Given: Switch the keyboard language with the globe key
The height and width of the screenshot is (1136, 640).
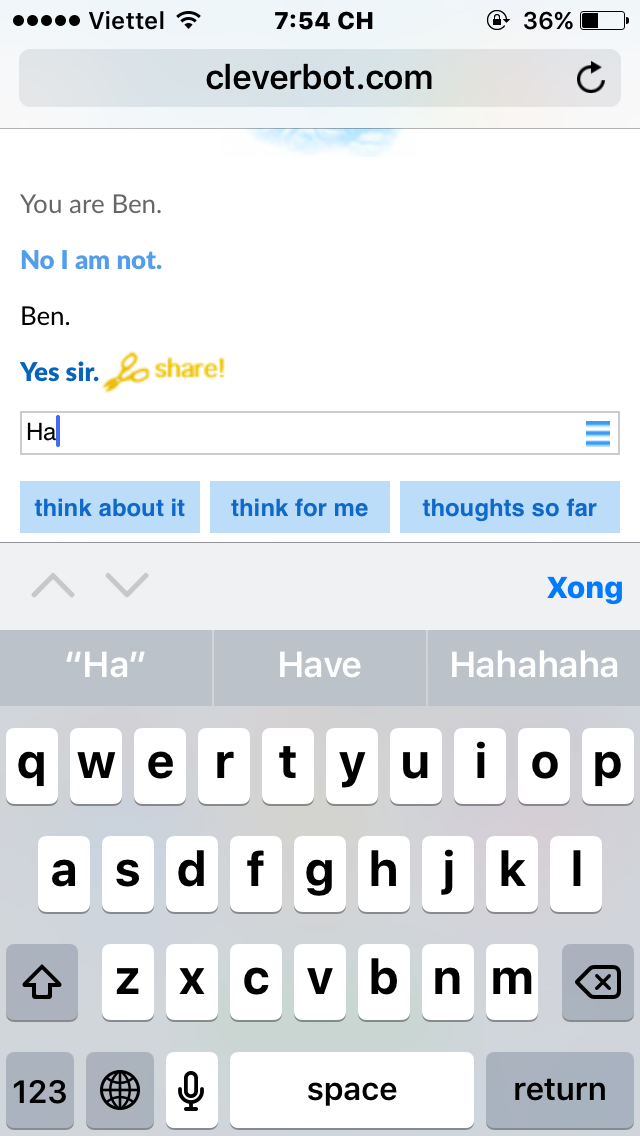Looking at the screenshot, I should coord(120,1089).
